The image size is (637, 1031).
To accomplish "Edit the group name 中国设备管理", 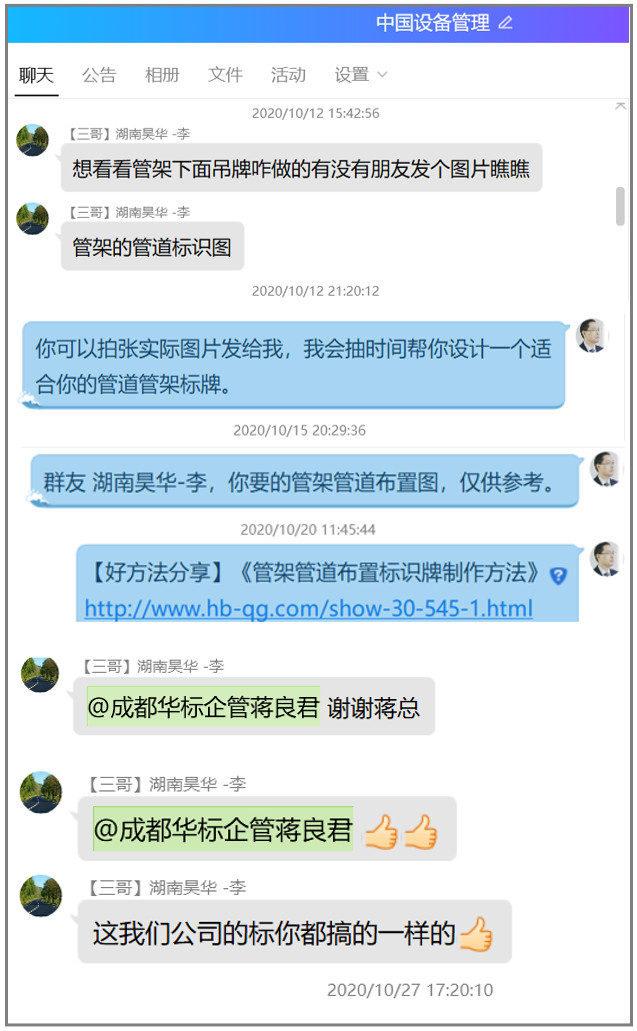I will (x=505, y=23).
